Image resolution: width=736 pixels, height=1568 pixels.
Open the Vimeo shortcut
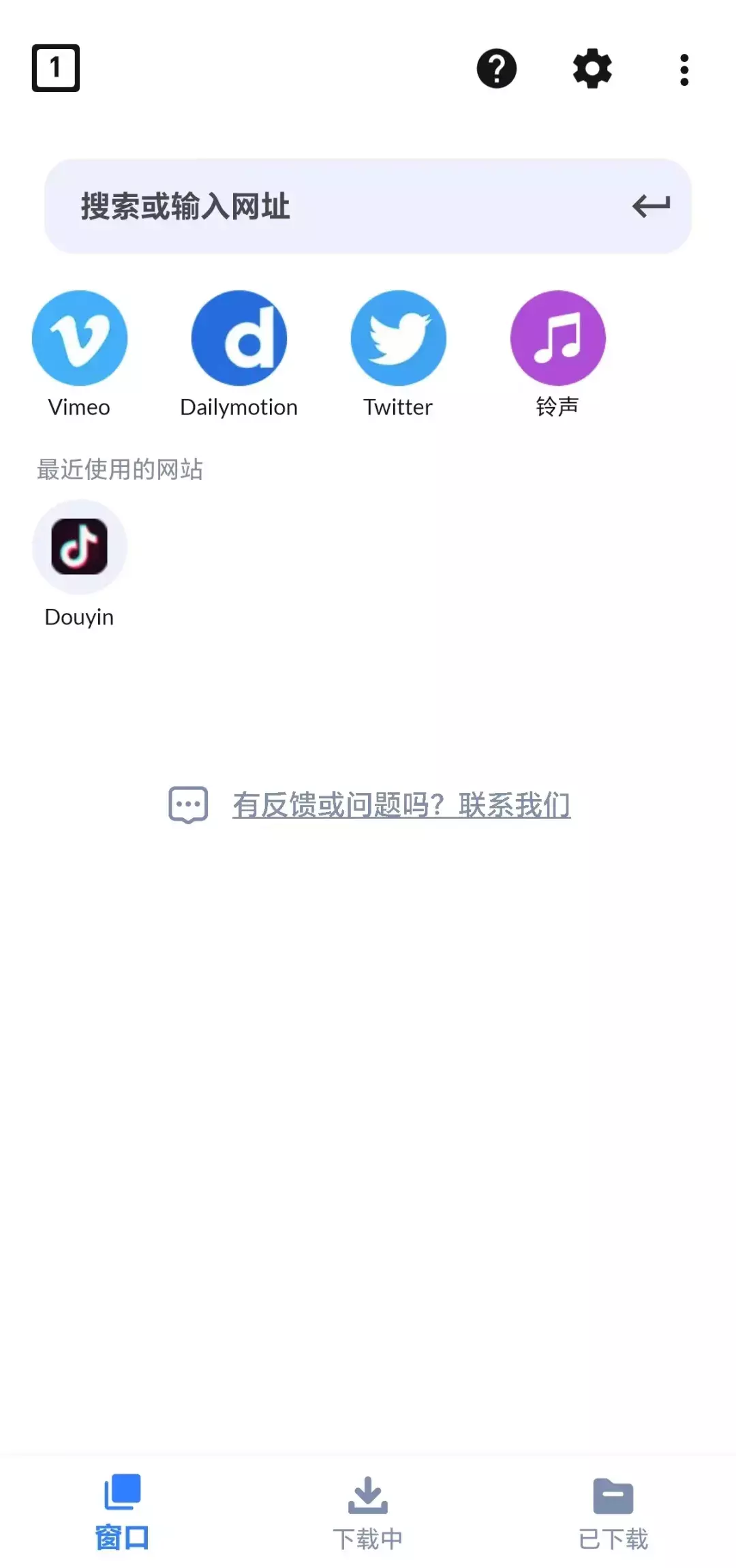[80, 339]
